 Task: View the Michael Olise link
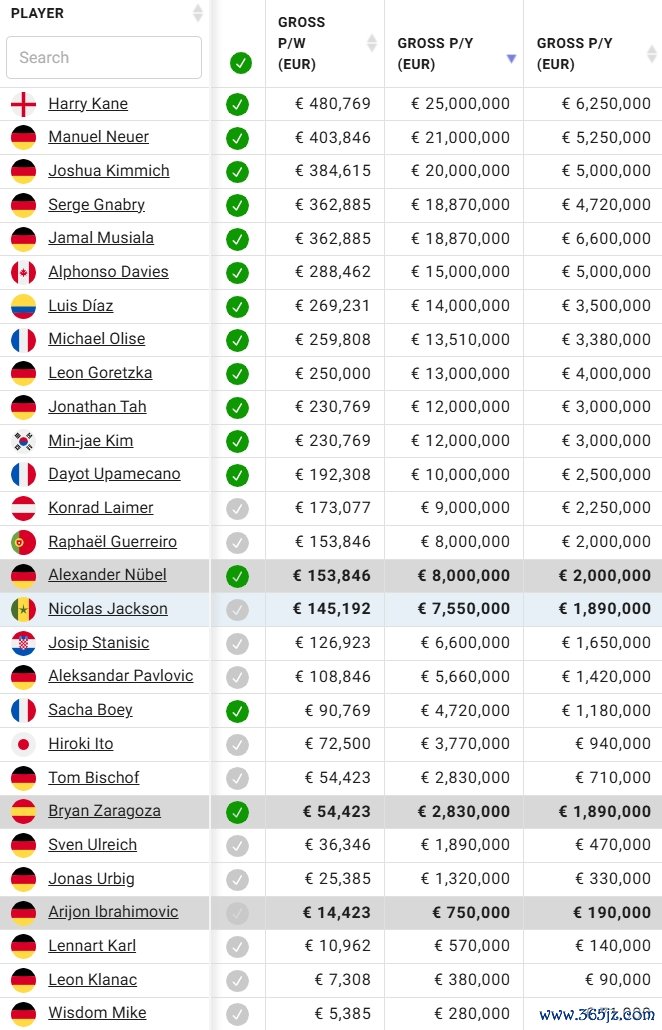(x=97, y=339)
